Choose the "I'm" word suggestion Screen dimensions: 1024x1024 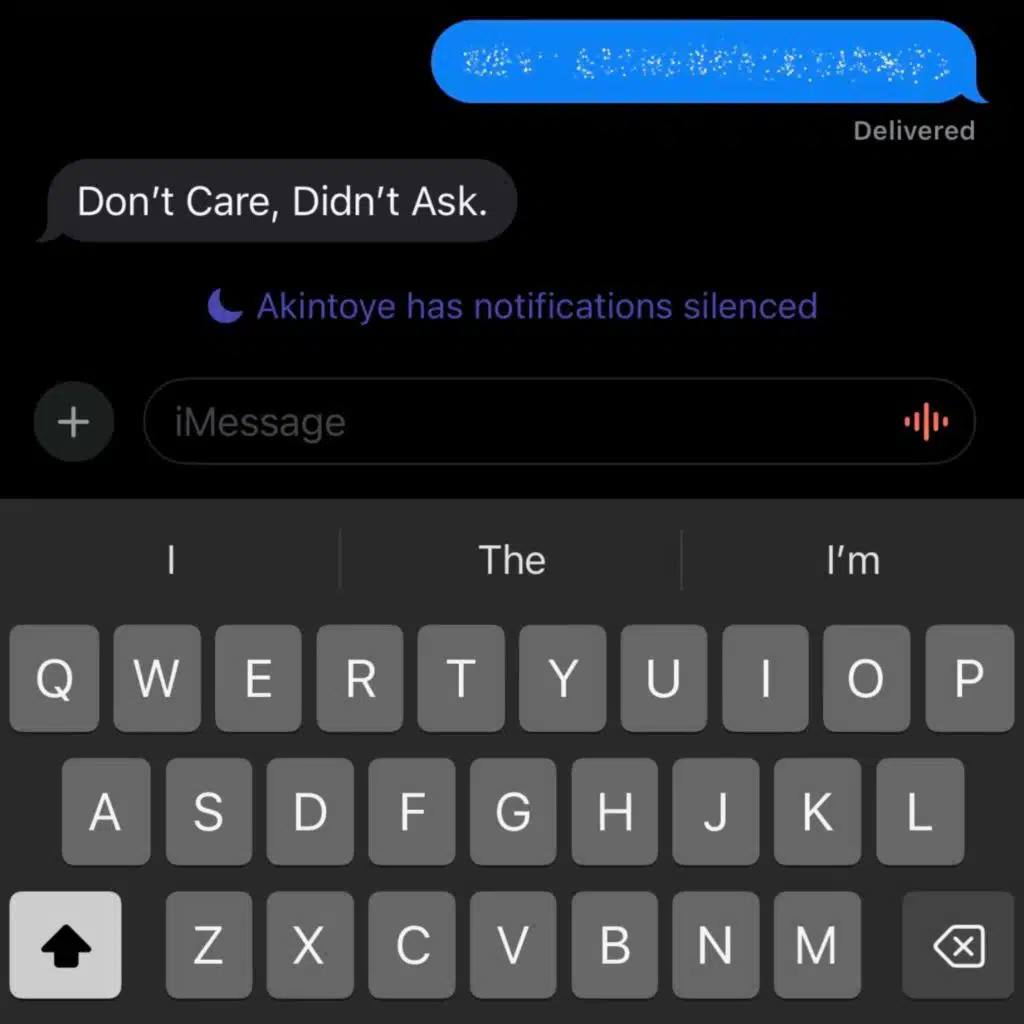tap(853, 560)
